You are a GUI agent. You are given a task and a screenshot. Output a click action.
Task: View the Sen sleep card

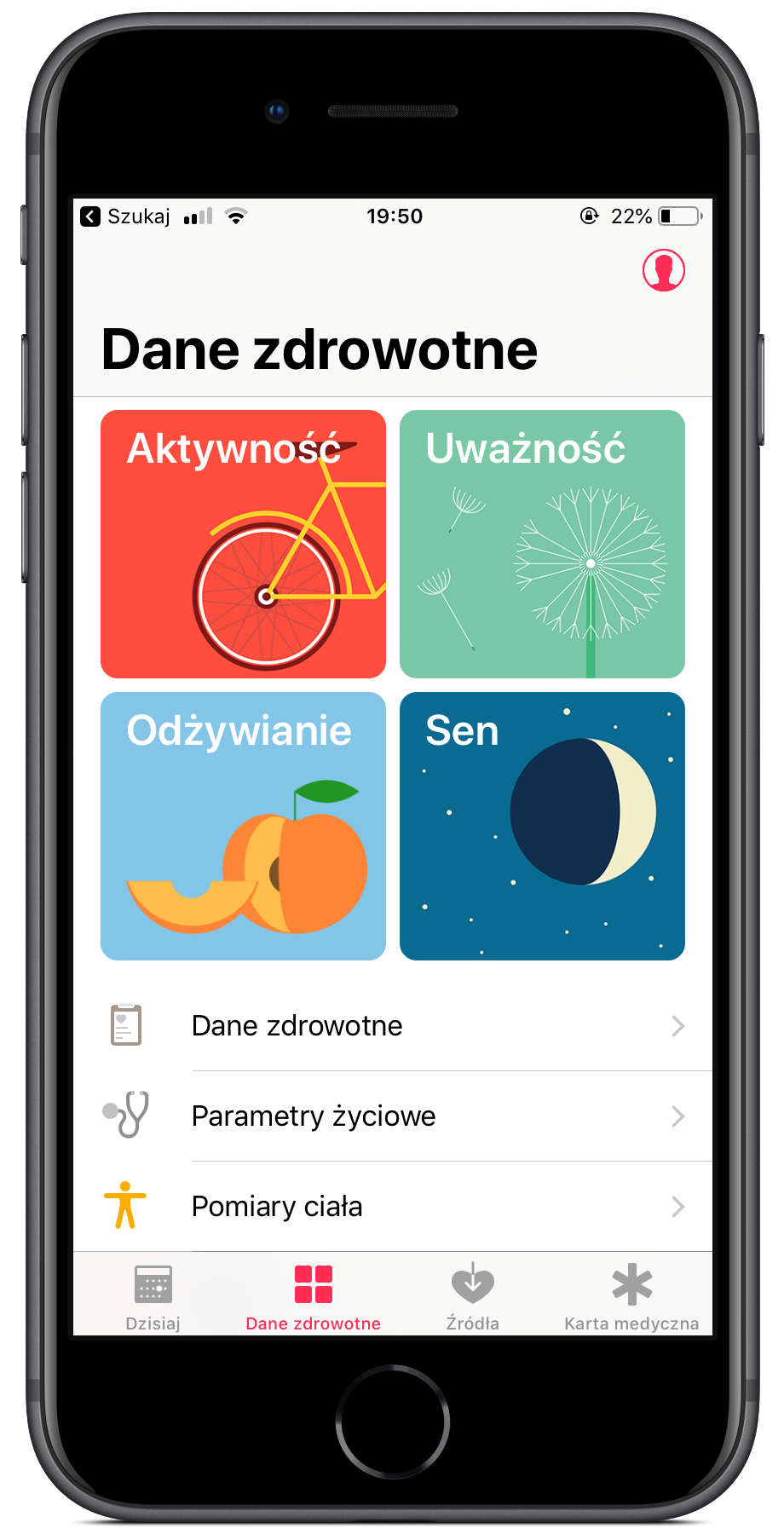[x=542, y=826]
